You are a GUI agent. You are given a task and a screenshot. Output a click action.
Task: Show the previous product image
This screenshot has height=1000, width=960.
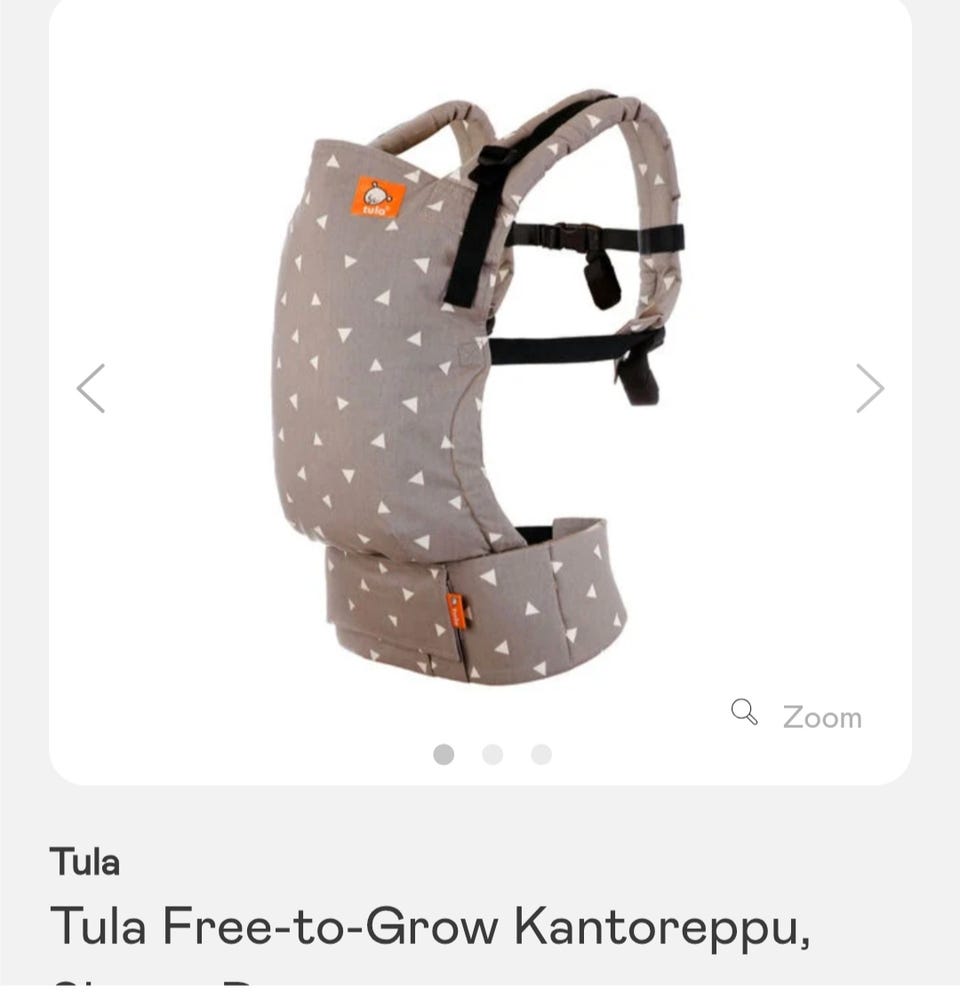click(91, 388)
